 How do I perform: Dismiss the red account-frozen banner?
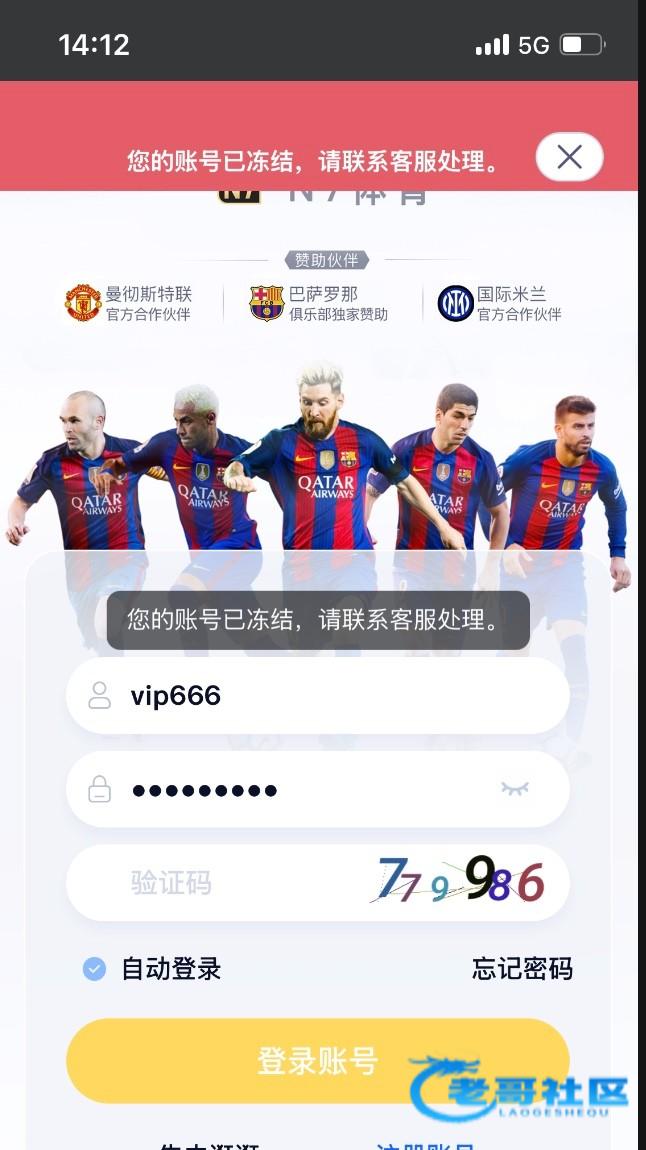click(569, 157)
